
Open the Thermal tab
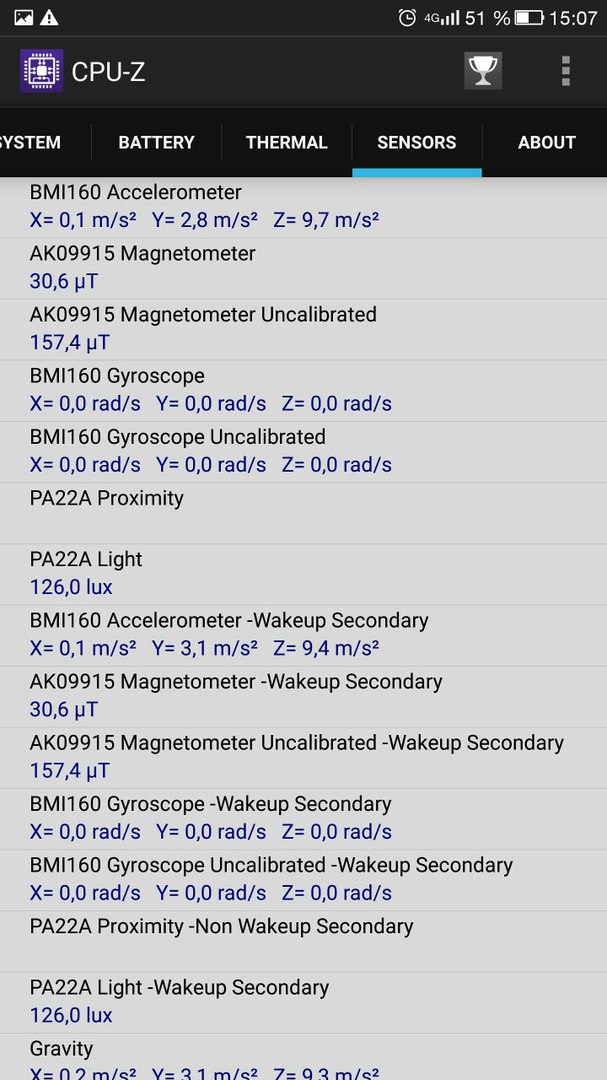pyautogui.click(x=287, y=143)
